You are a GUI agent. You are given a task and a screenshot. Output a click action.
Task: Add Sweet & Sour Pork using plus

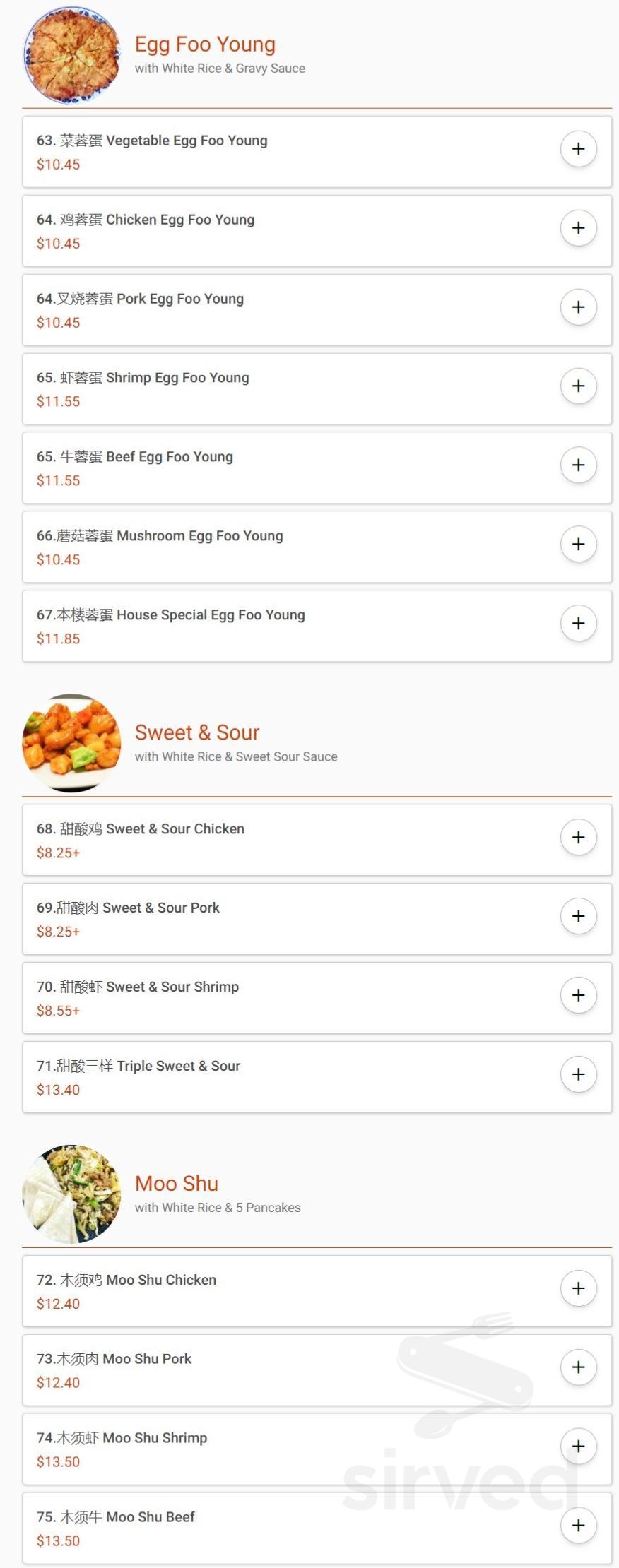point(579,916)
